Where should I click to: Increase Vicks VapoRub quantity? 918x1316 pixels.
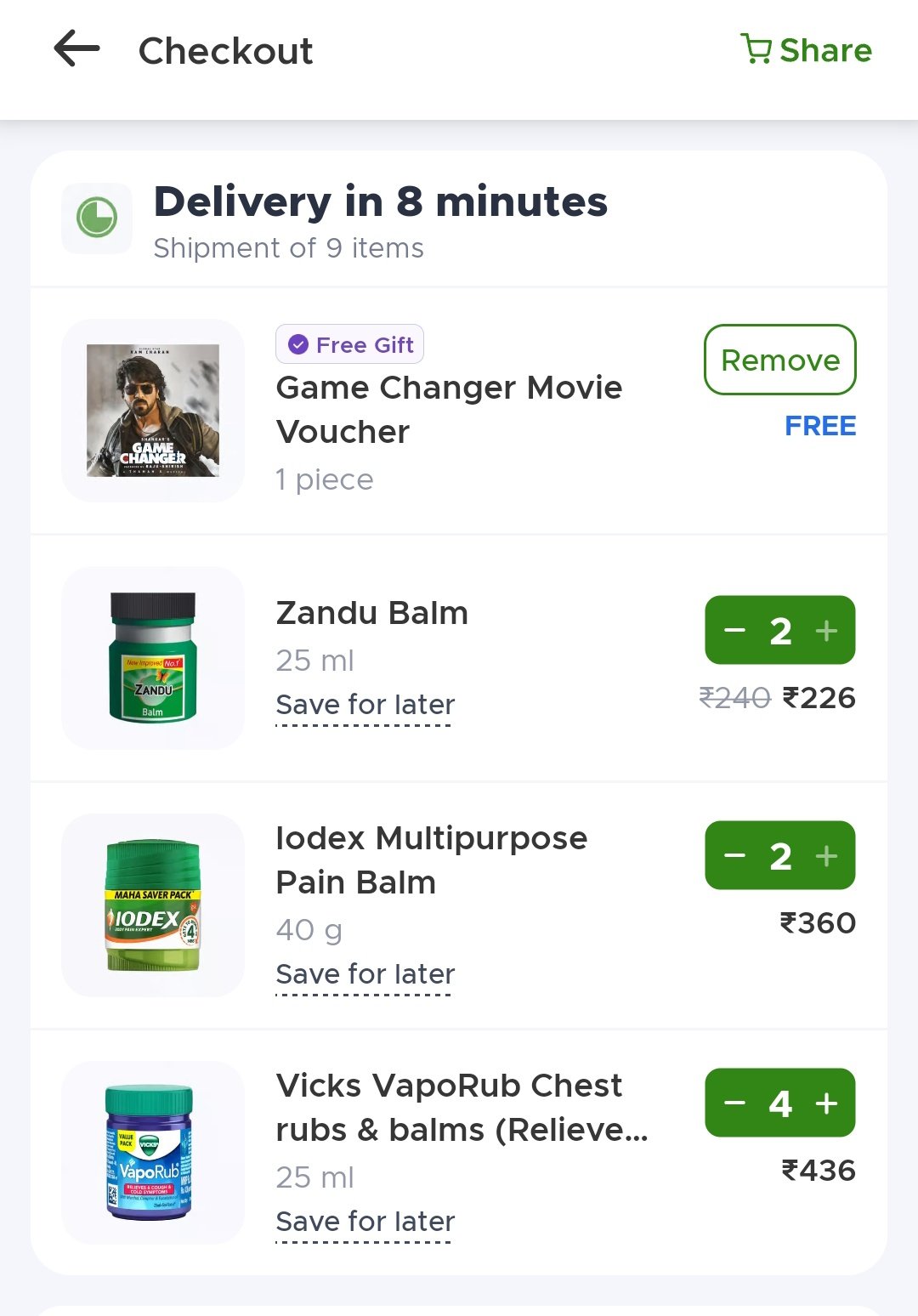pyautogui.click(x=826, y=1103)
